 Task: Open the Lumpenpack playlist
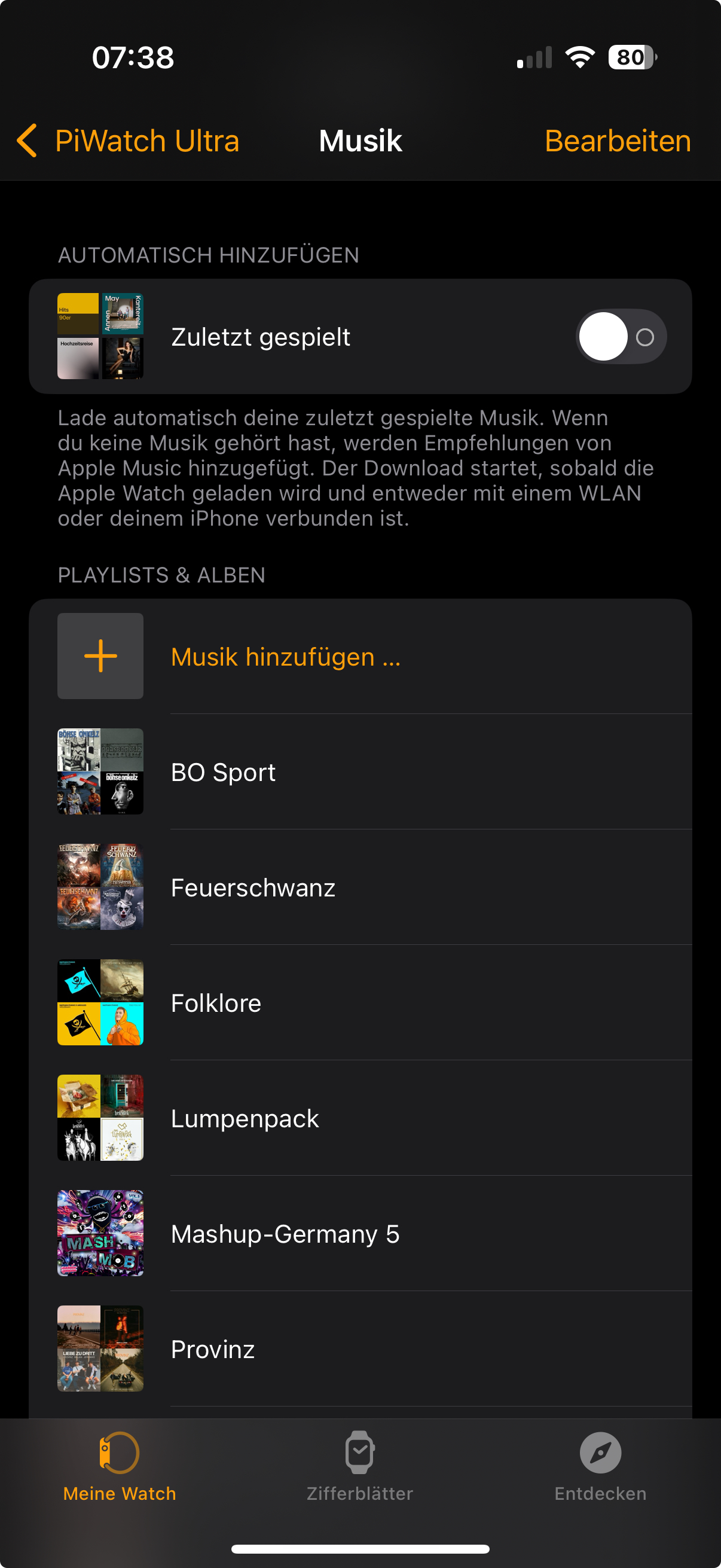(x=245, y=1118)
